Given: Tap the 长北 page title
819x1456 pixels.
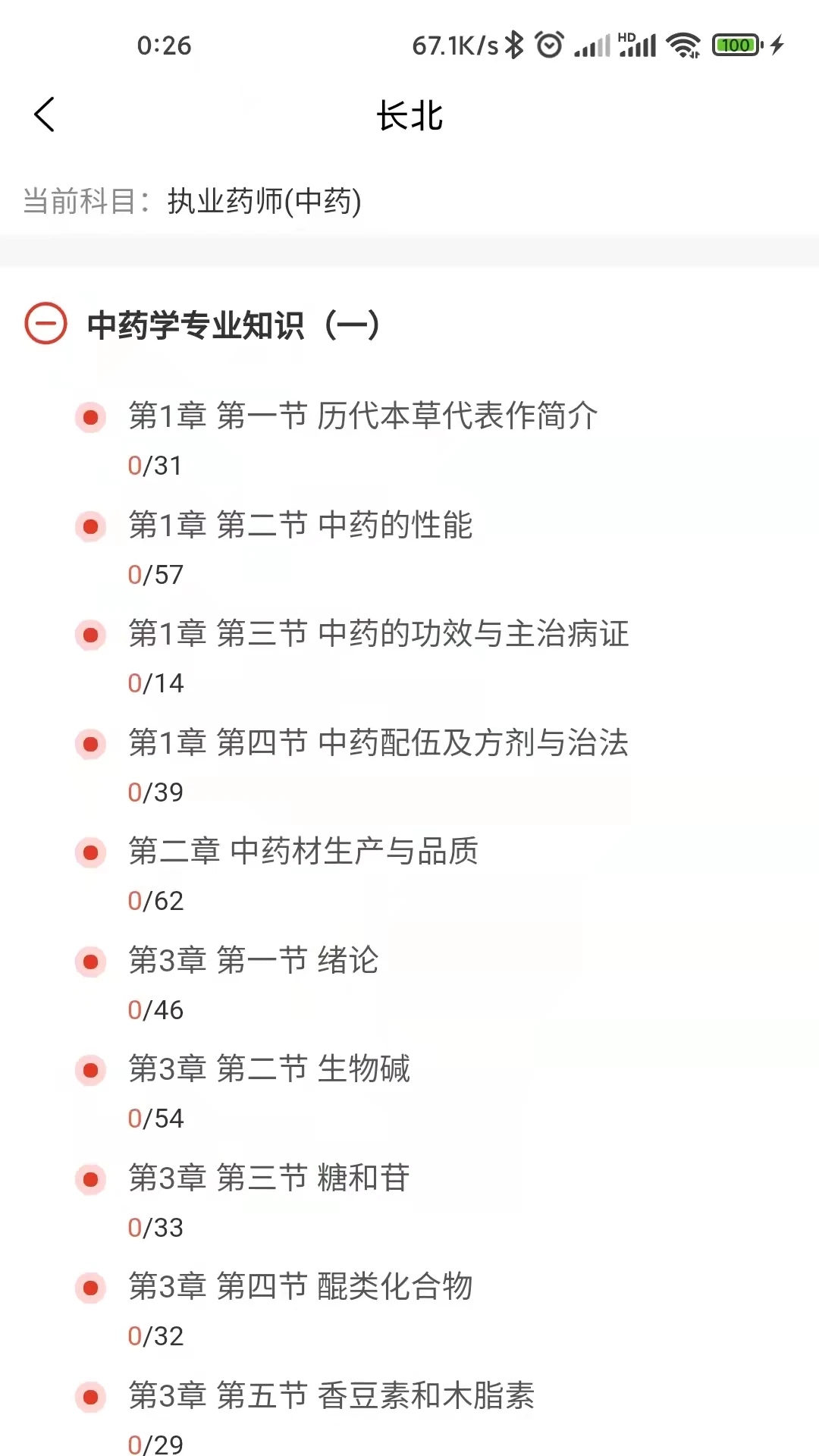Looking at the screenshot, I should click(409, 115).
